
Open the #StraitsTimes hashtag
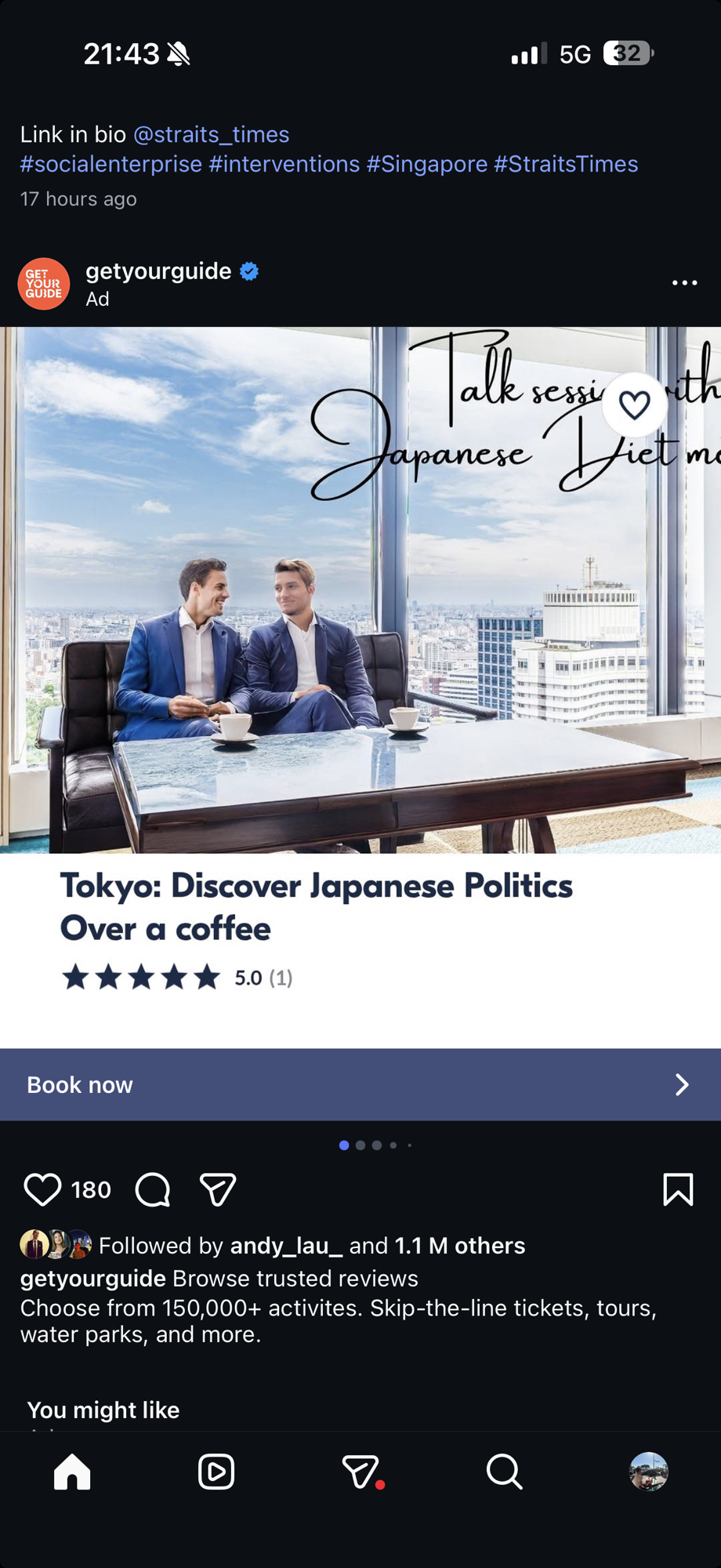click(566, 164)
